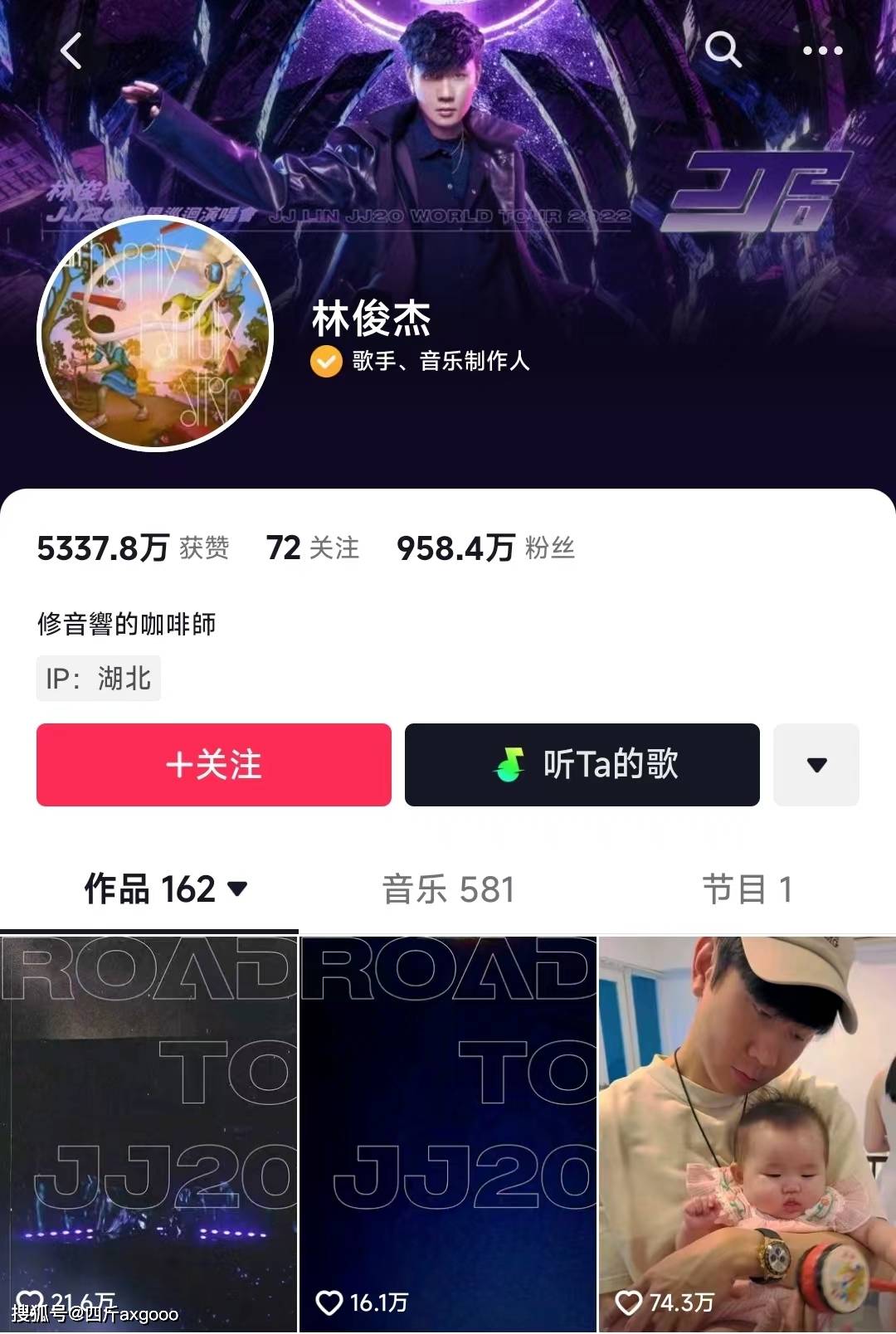Go back using the top-left arrow
896x1334 pixels.
coord(72,51)
